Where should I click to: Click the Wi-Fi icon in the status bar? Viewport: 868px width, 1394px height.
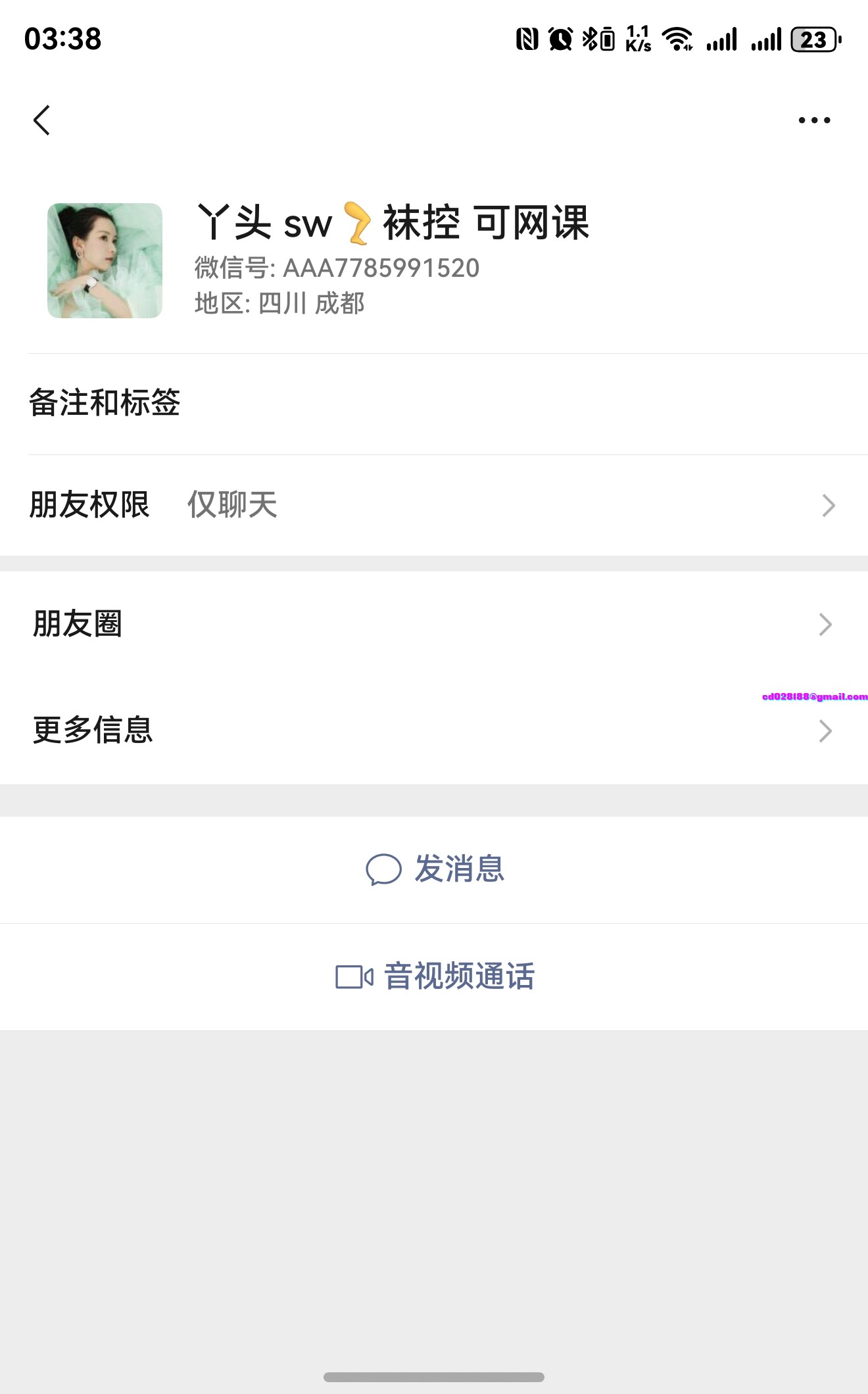coord(677,39)
